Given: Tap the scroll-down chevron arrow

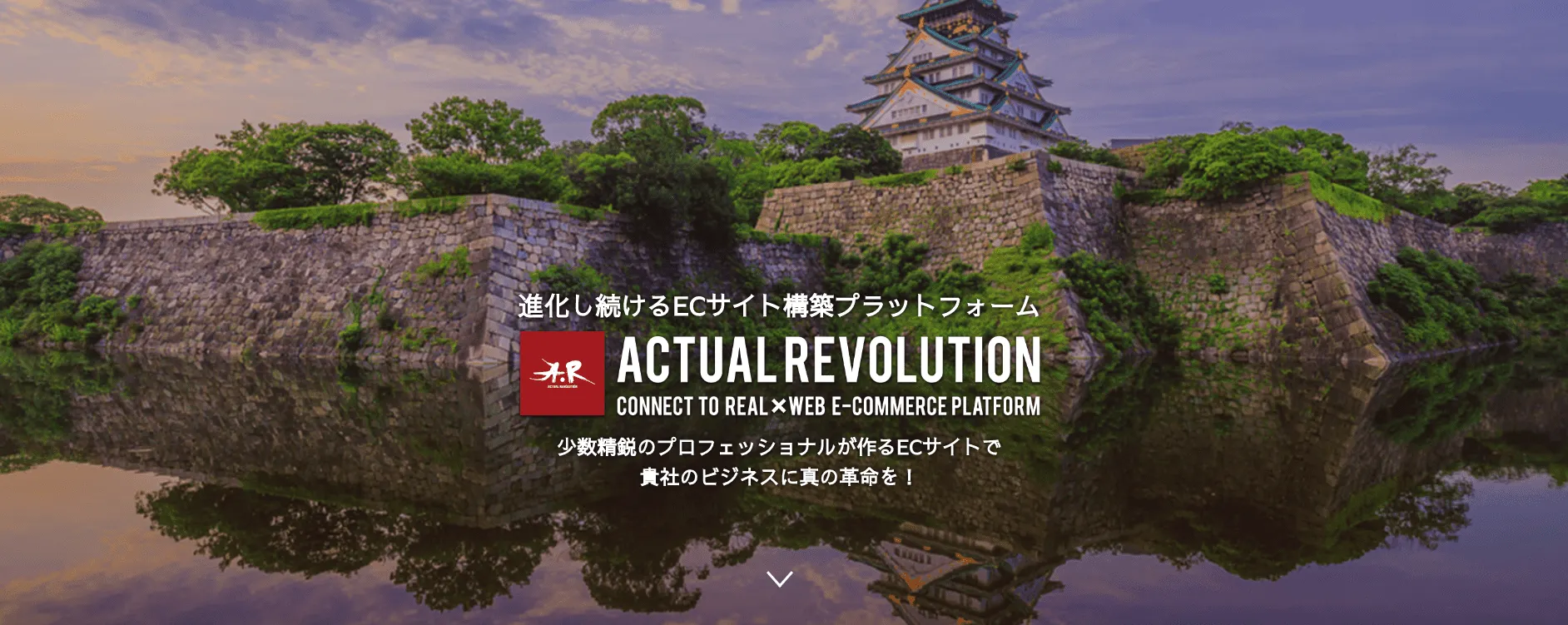Looking at the screenshot, I should click(779, 578).
